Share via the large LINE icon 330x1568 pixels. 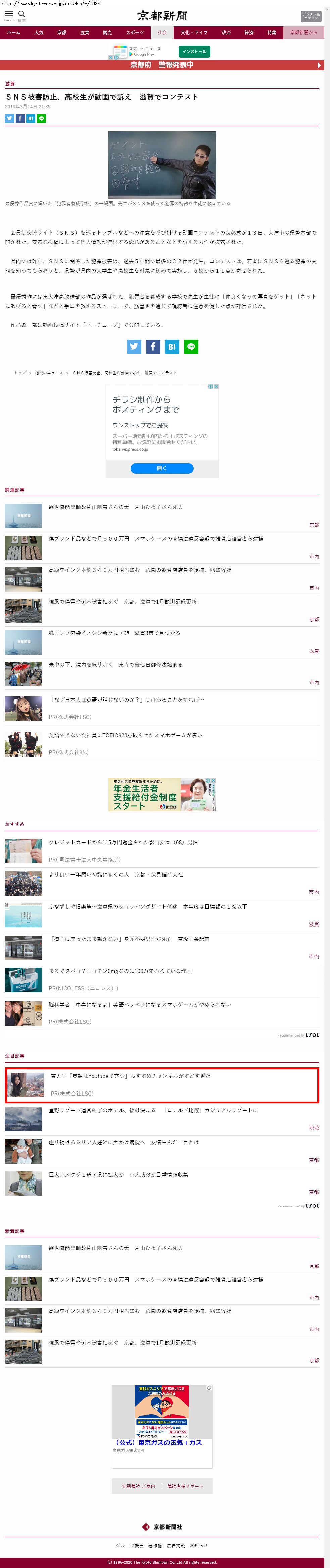[191, 346]
